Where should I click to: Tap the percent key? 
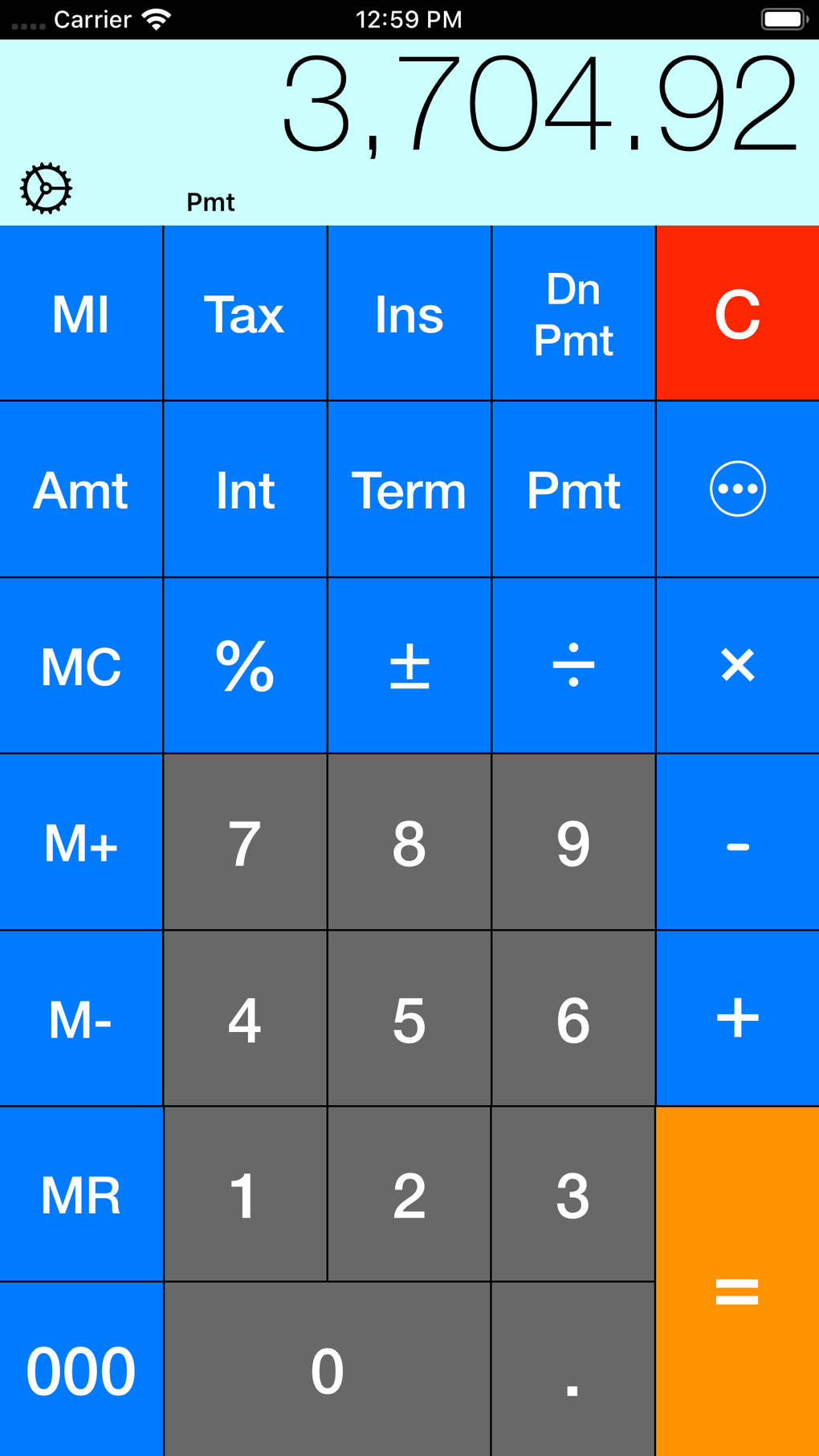245,666
